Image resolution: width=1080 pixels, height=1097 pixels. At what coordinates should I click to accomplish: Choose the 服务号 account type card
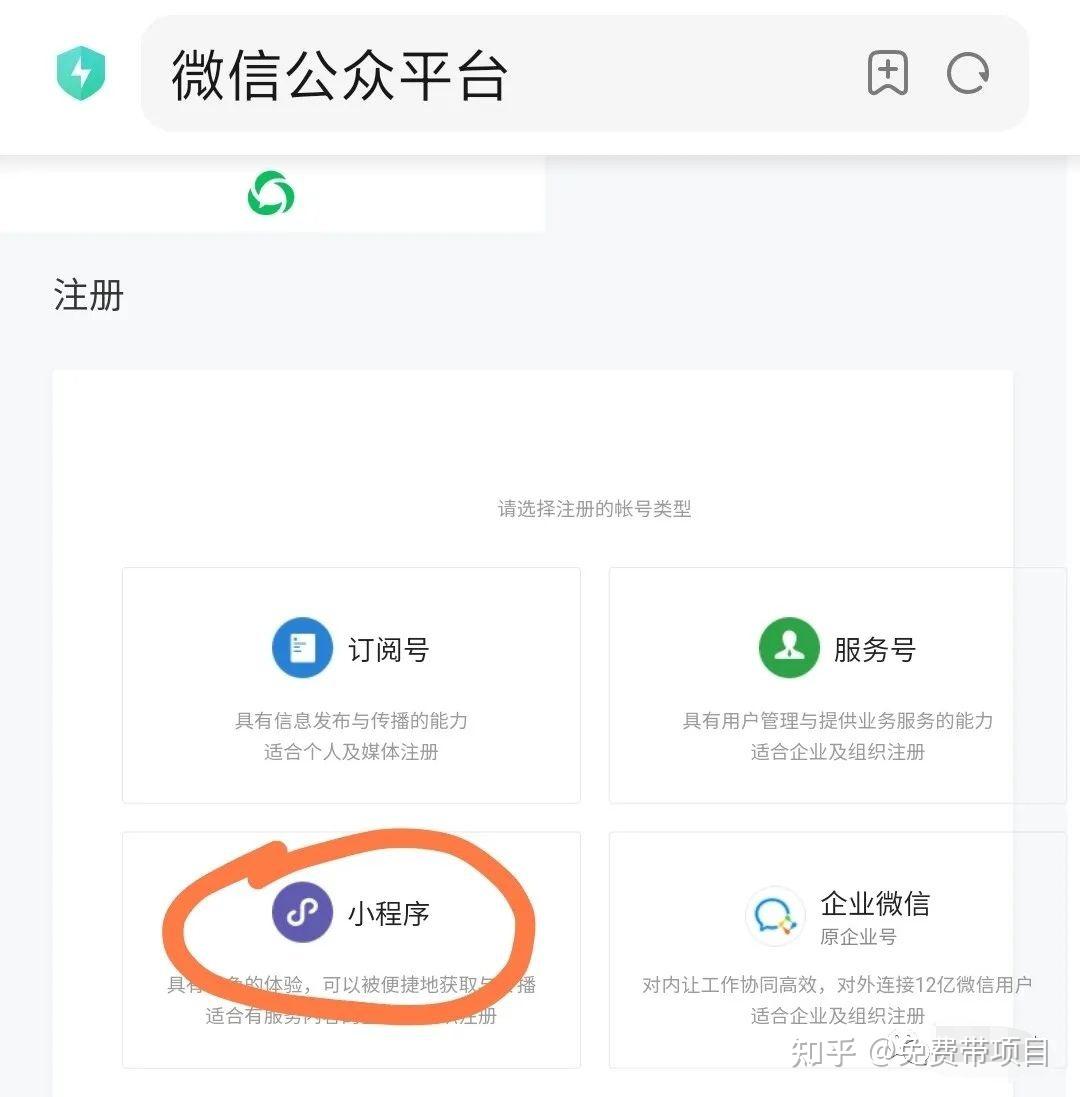837,685
